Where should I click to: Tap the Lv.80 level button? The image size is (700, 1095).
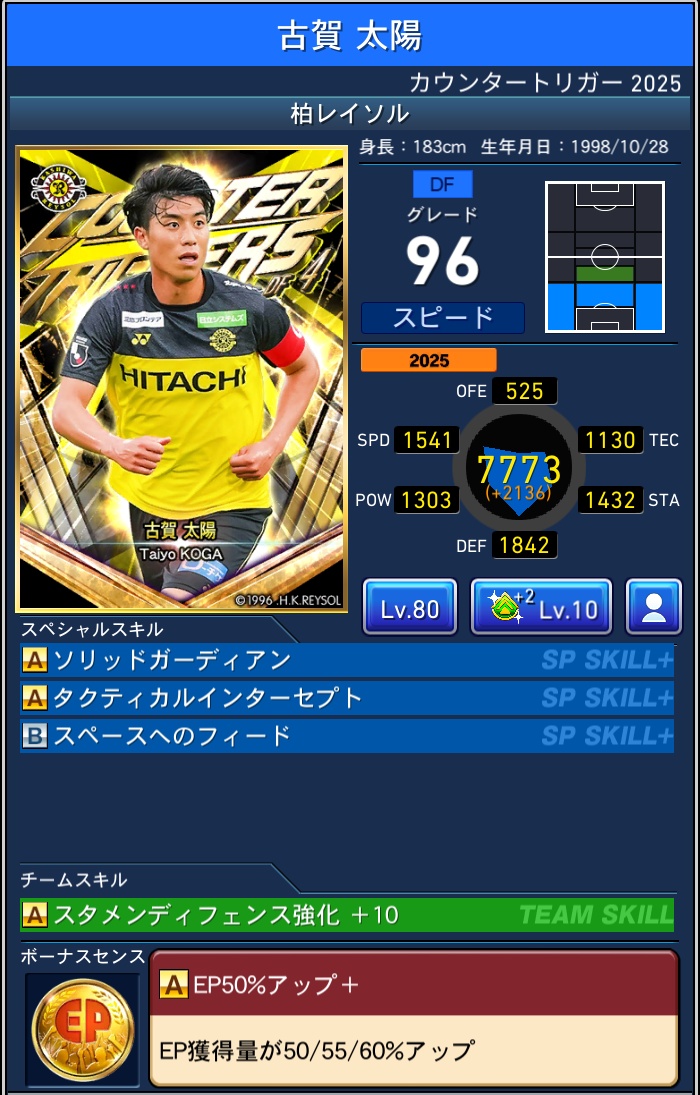click(x=410, y=607)
